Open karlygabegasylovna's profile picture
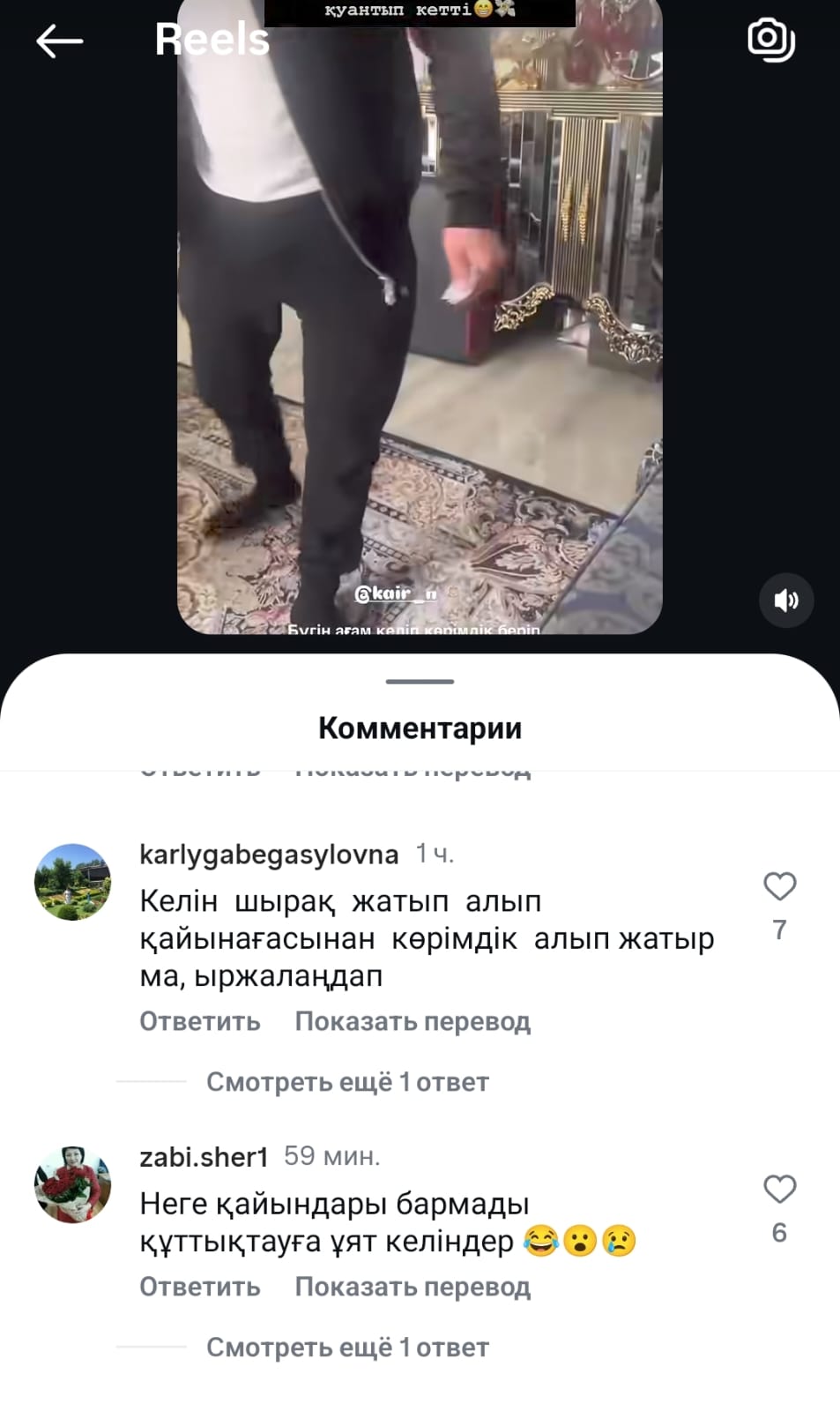This screenshot has width=840, height=1411. coord(73,882)
